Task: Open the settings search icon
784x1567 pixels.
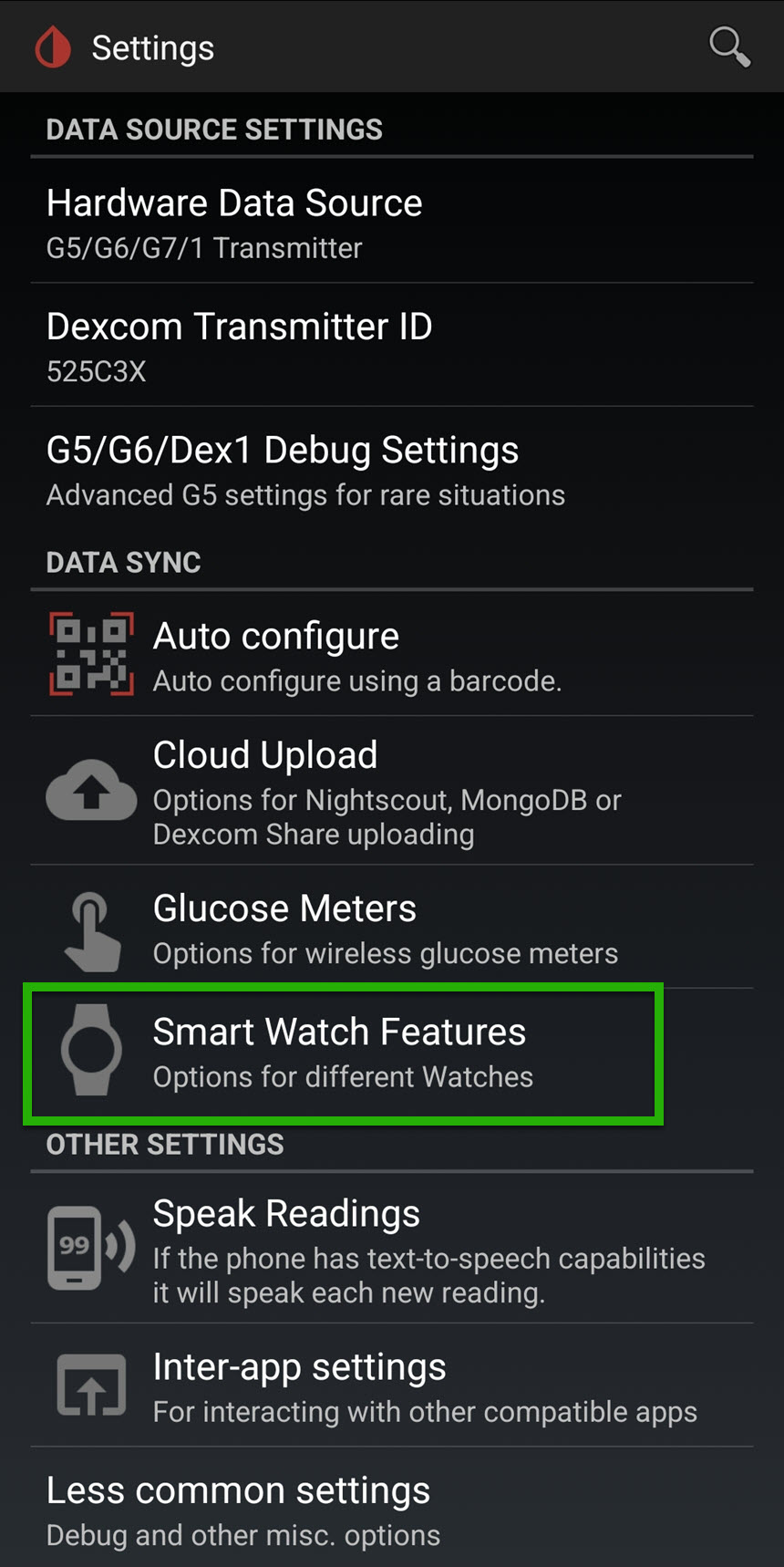Action: [x=729, y=47]
